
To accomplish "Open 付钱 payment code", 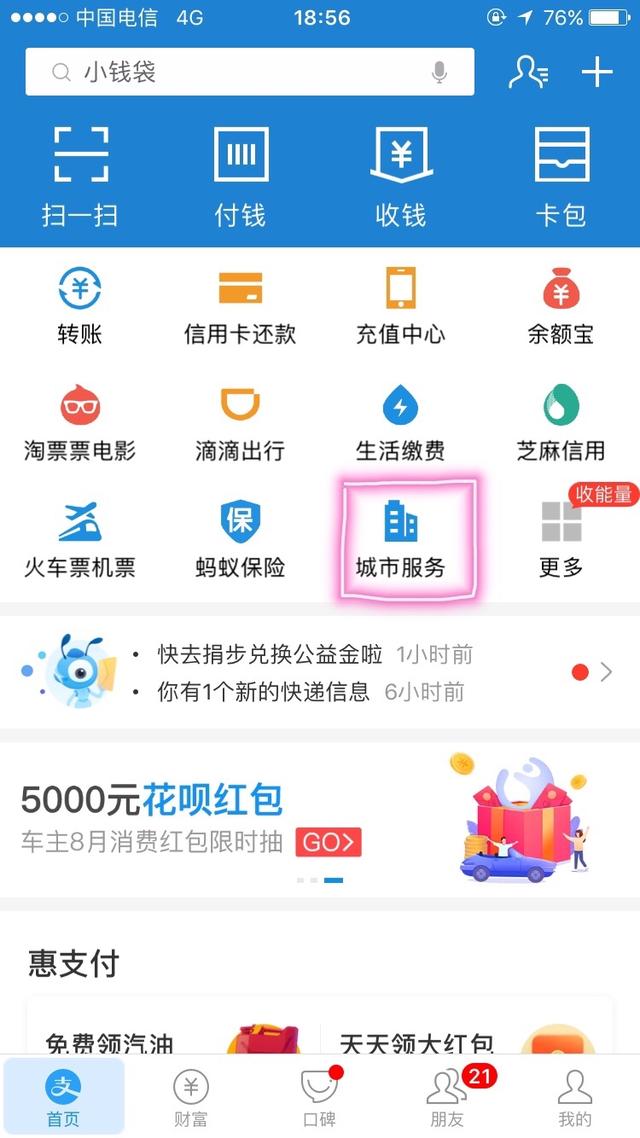I will (240, 177).
